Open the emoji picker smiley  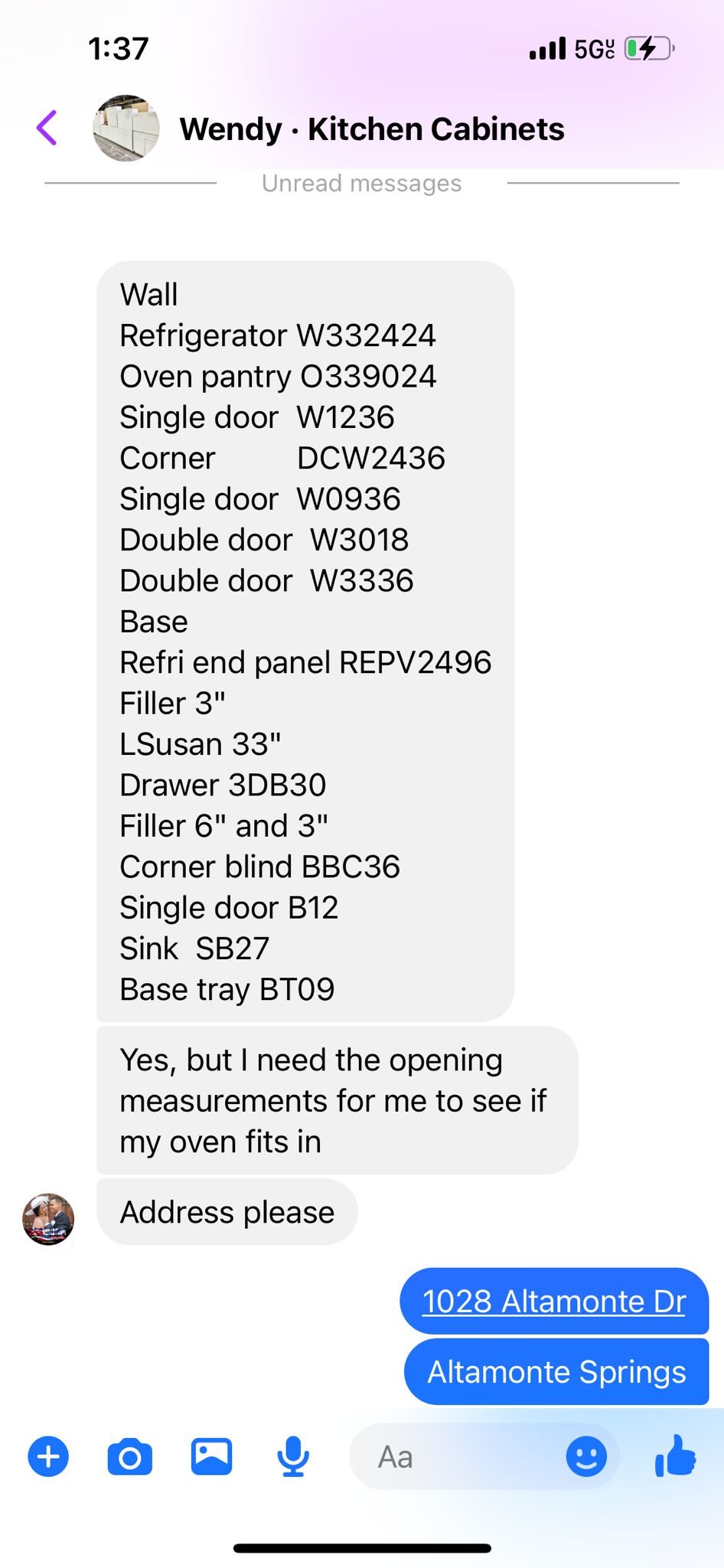[586, 1456]
